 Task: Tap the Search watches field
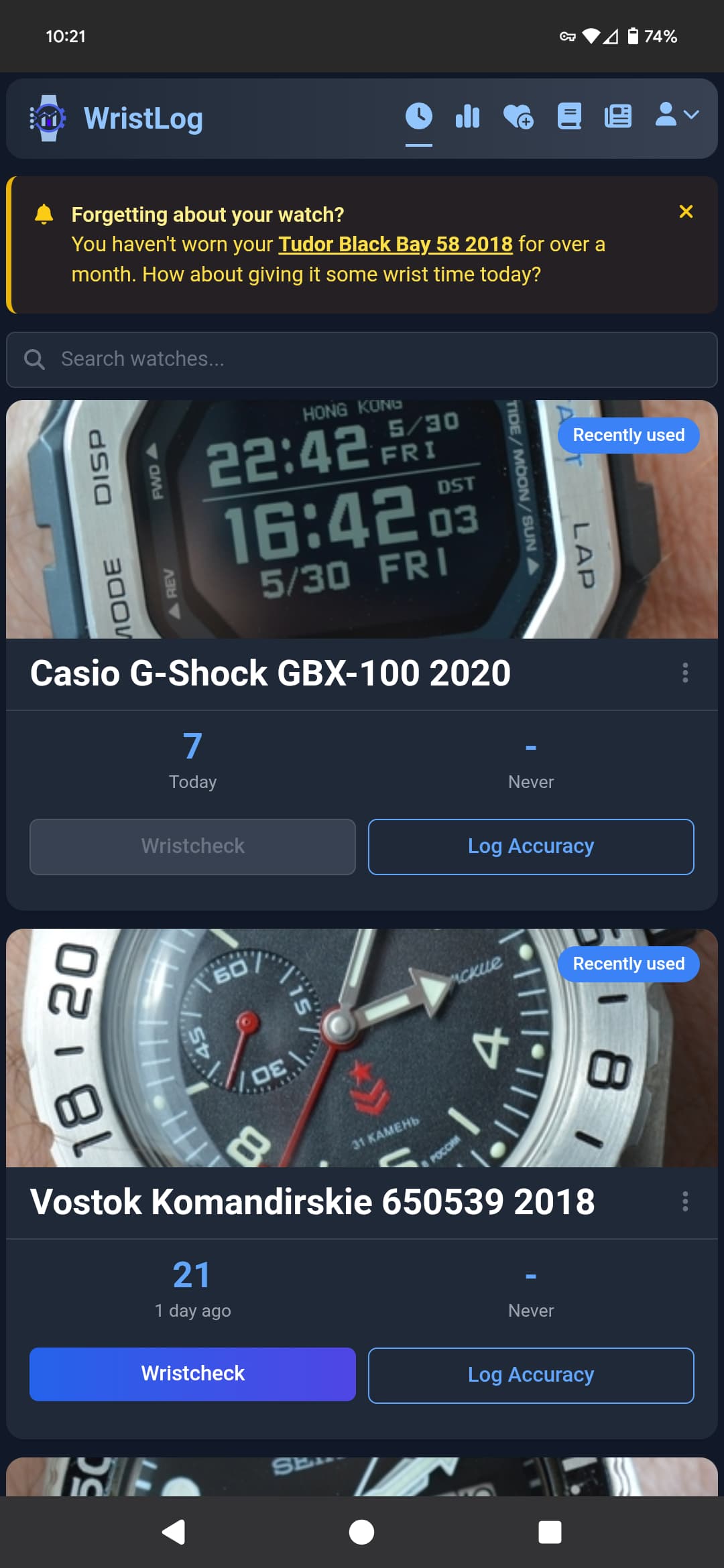tap(362, 360)
